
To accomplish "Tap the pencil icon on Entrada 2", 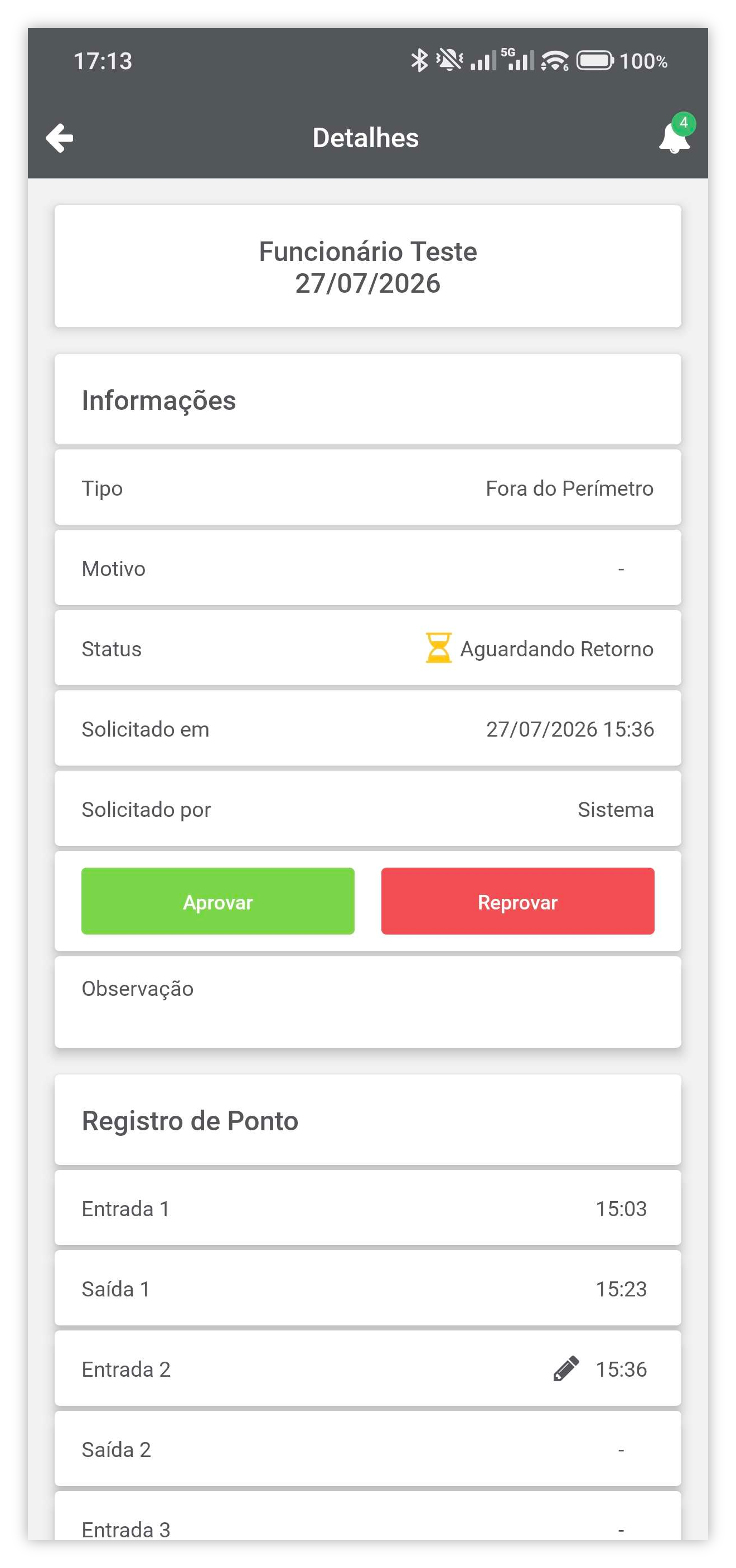I will click(x=565, y=1368).
